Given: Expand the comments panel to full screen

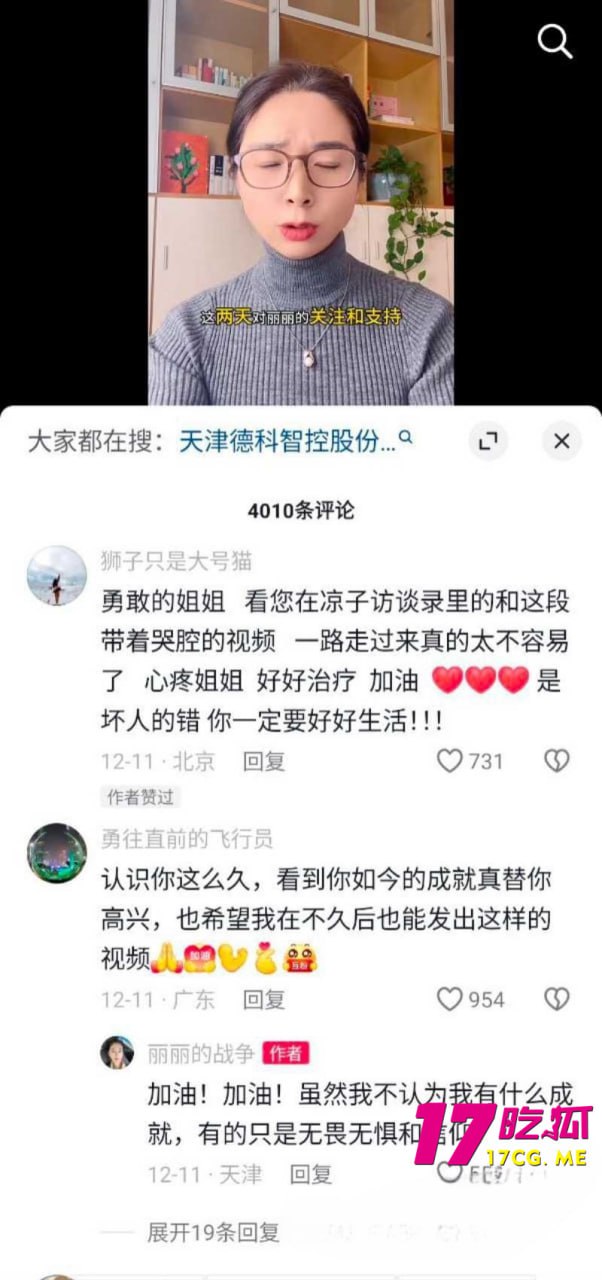Looking at the screenshot, I should 488,441.
